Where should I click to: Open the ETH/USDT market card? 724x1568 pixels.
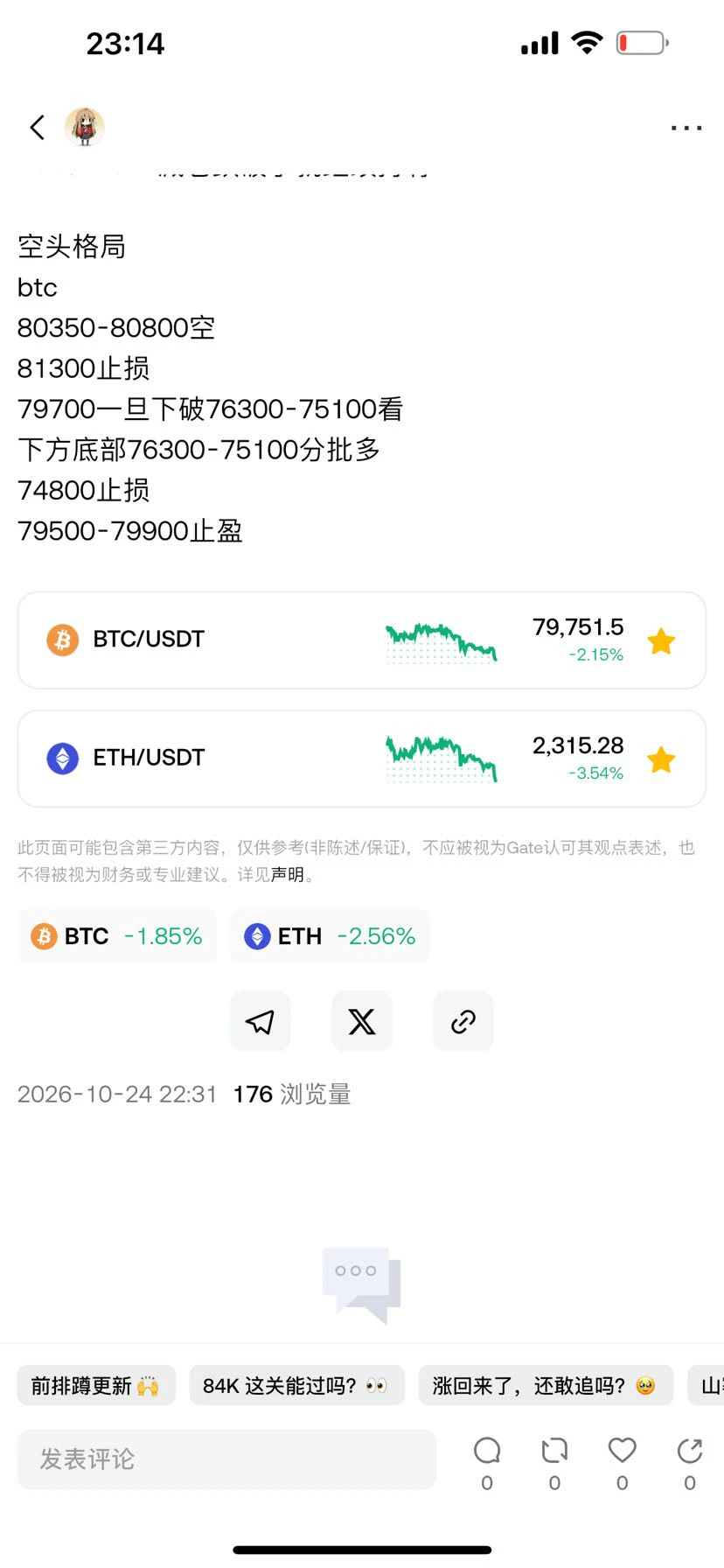[362, 759]
